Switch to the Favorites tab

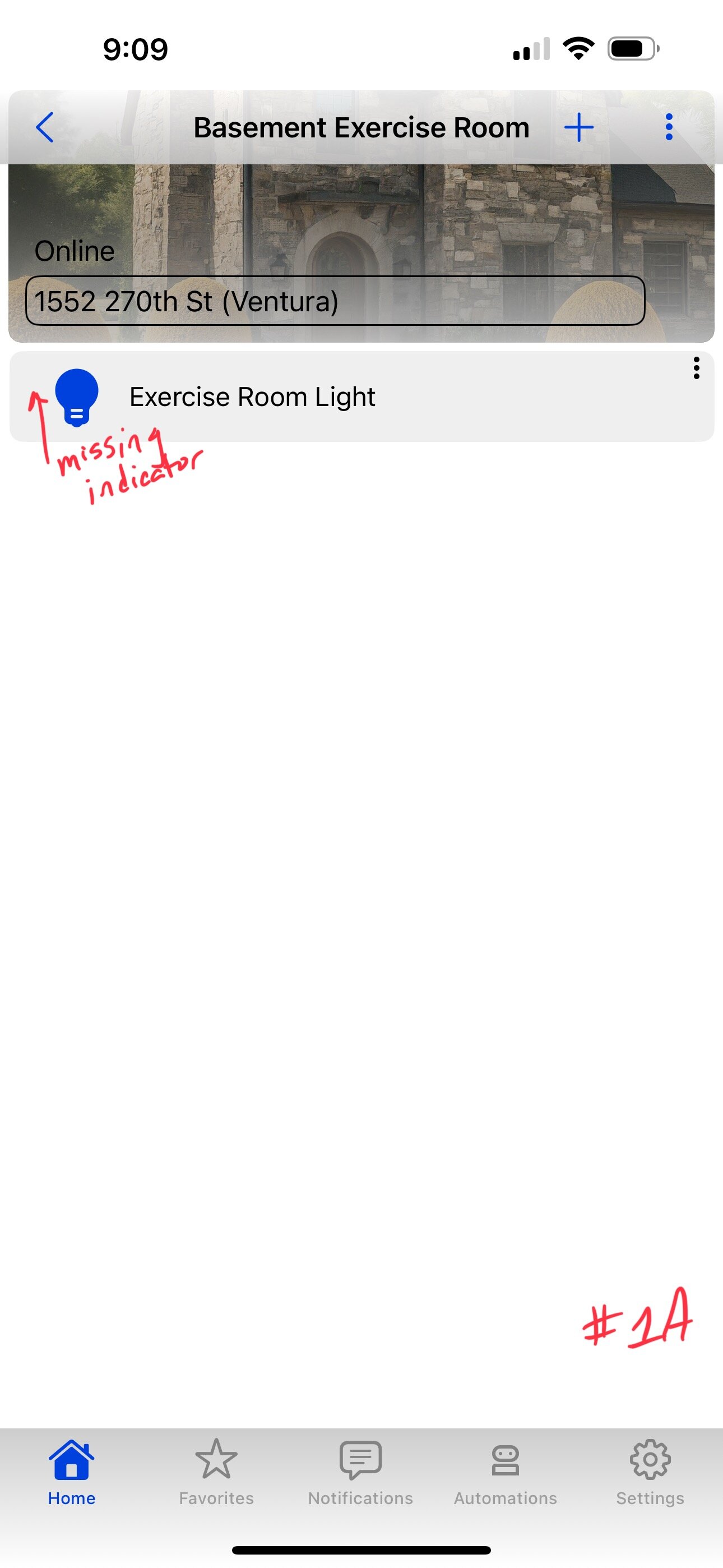216,1472
